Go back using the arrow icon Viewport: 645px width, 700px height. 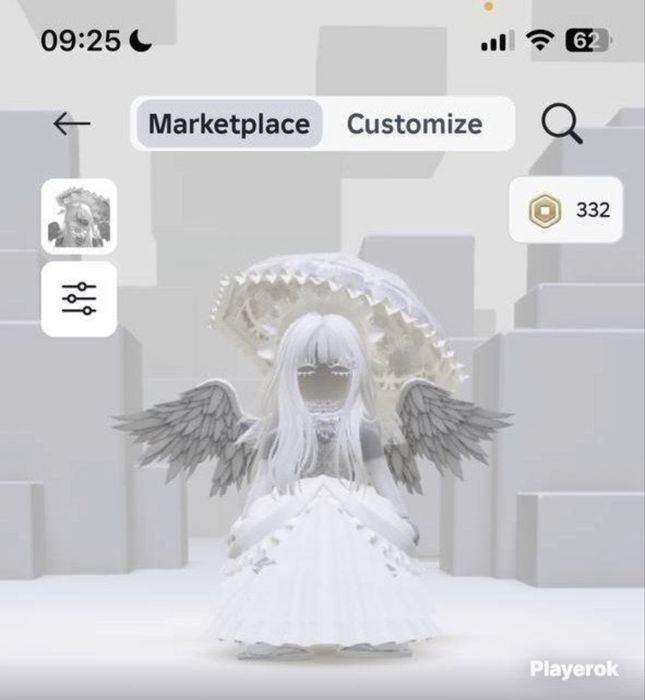click(x=71, y=124)
